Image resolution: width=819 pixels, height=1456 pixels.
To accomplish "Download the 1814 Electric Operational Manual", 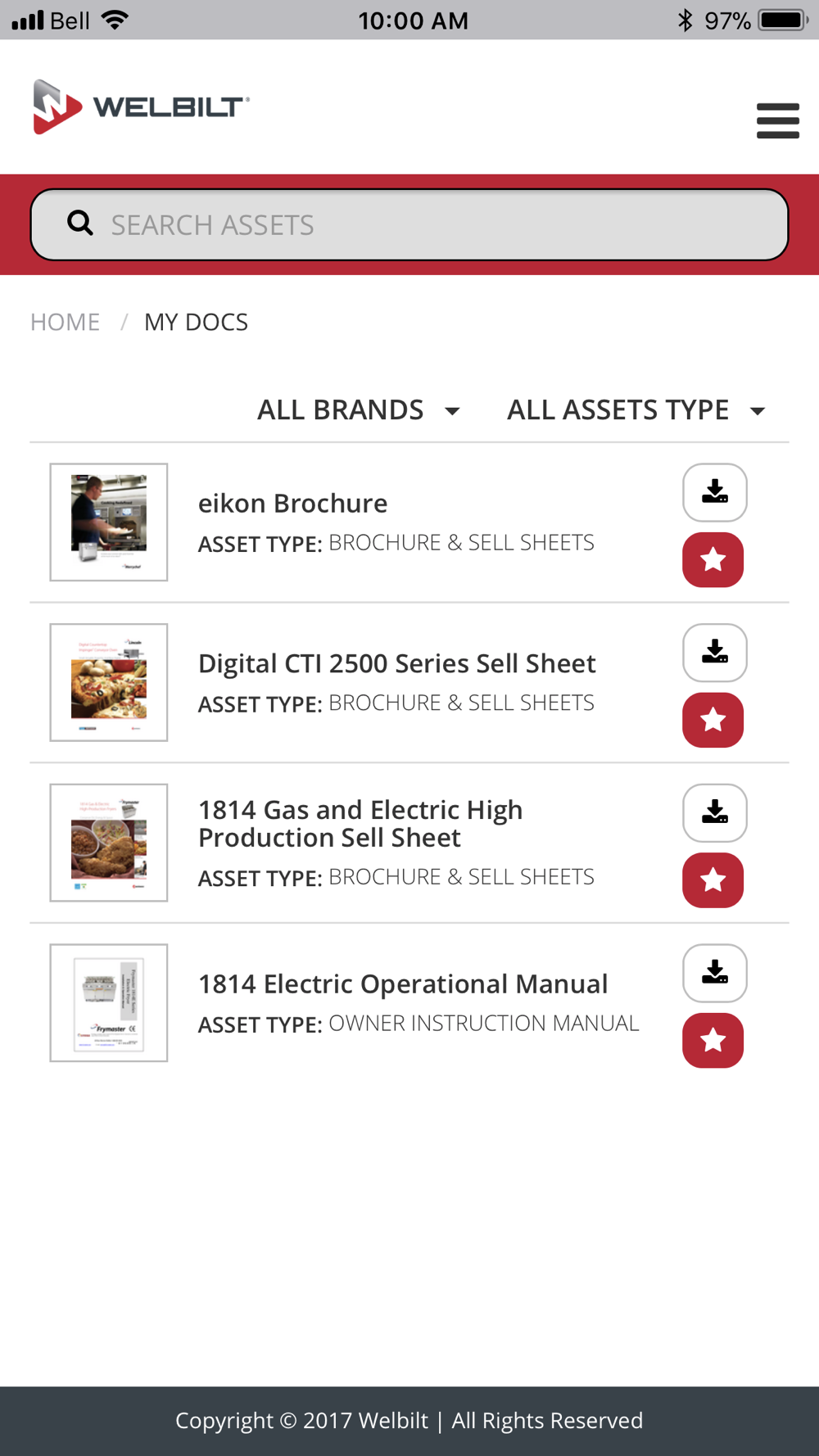I will coord(714,973).
